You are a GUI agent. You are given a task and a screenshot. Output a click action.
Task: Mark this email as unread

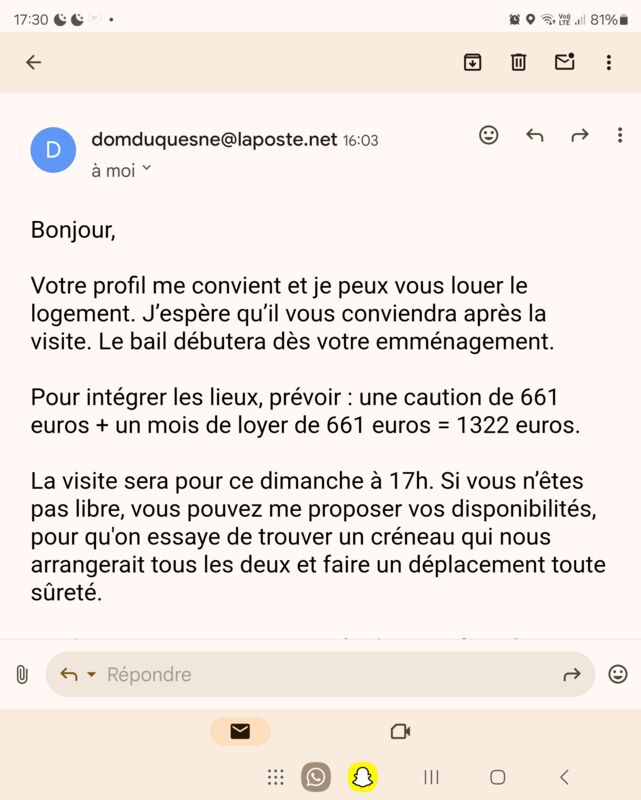[x=564, y=62]
